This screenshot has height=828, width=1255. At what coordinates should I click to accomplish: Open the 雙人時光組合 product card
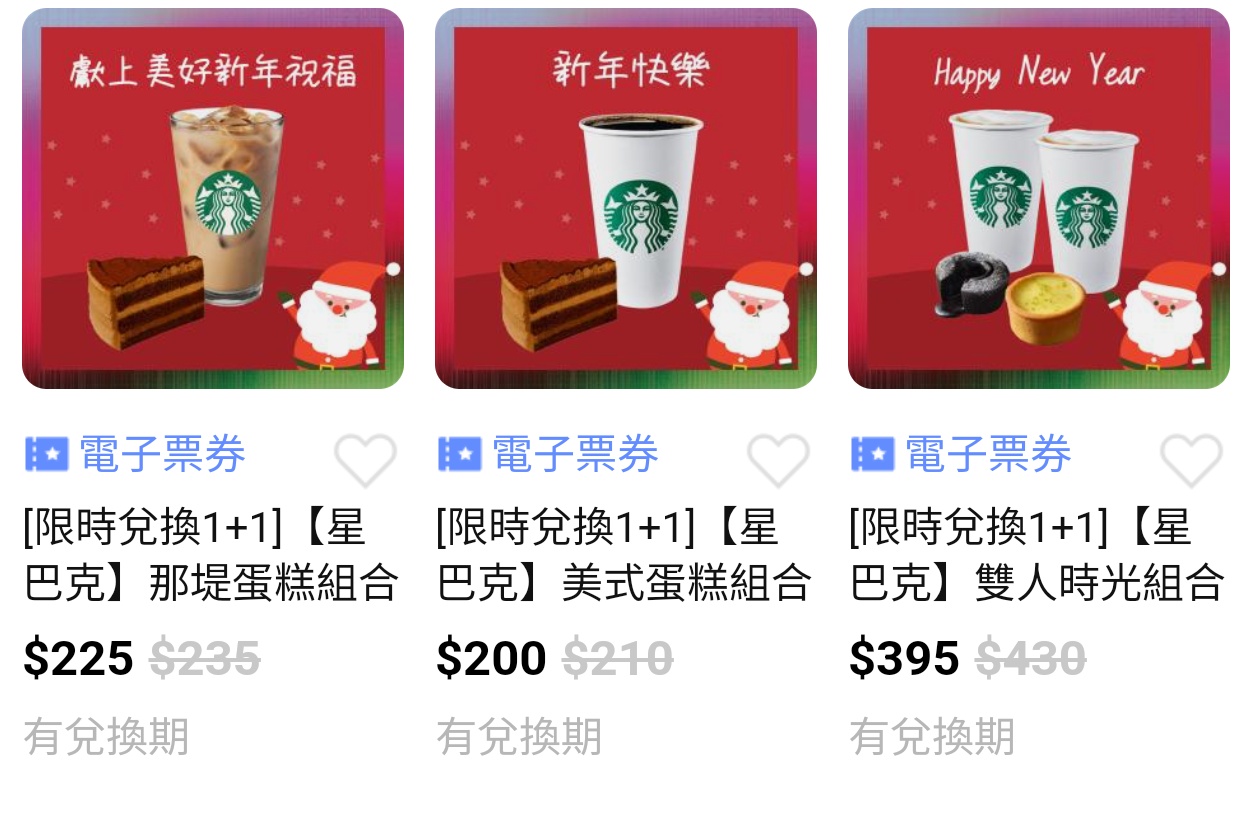[1039, 198]
